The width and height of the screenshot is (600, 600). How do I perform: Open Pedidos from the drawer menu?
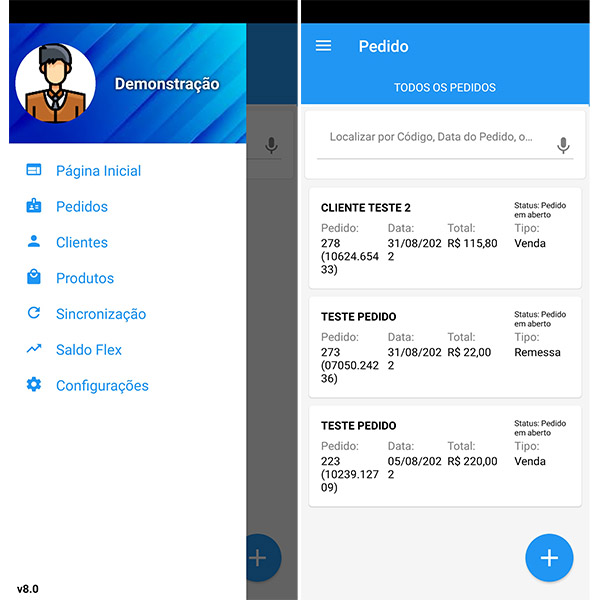(x=82, y=207)
